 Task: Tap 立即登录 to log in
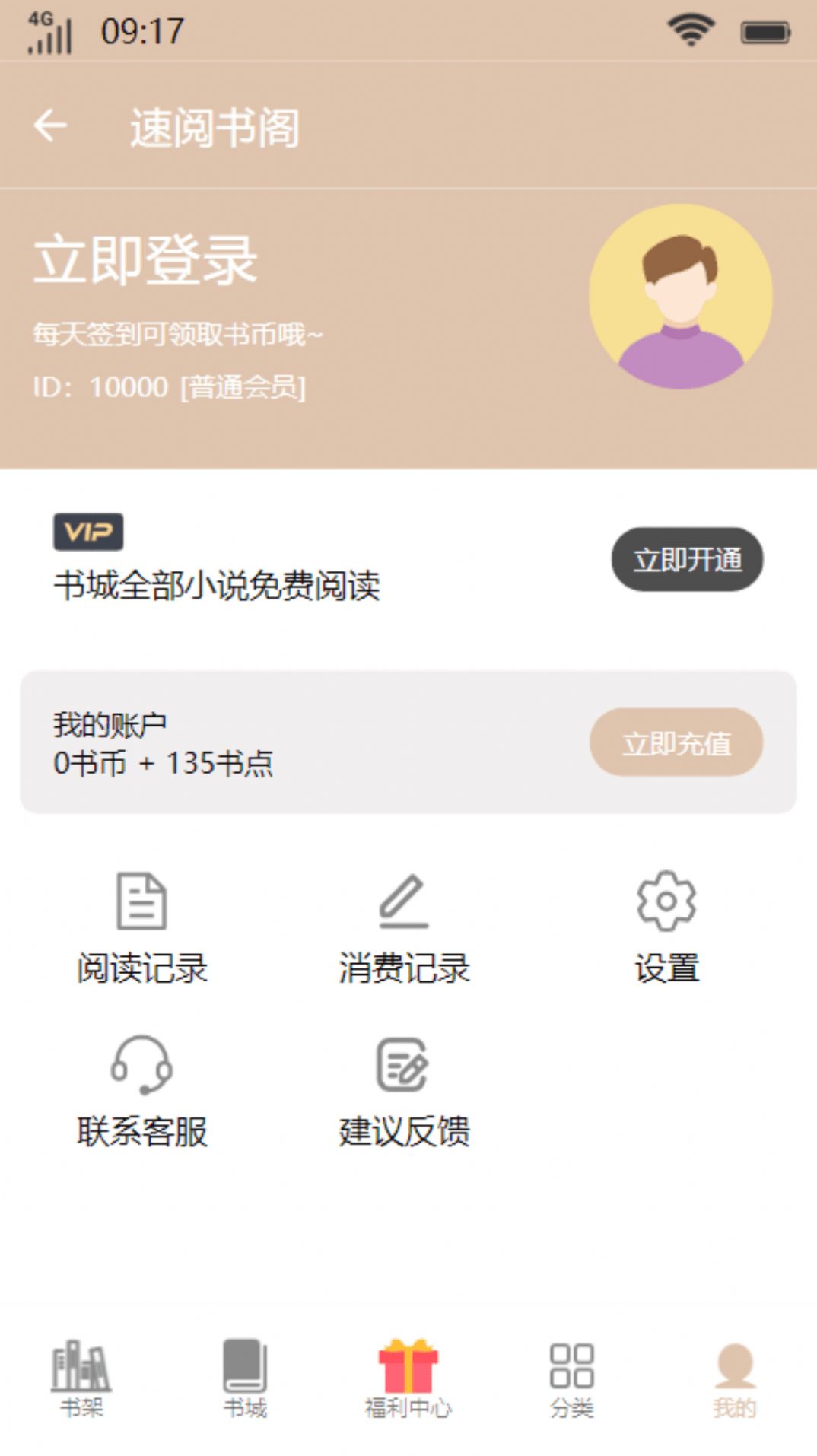tap(145, 261)
